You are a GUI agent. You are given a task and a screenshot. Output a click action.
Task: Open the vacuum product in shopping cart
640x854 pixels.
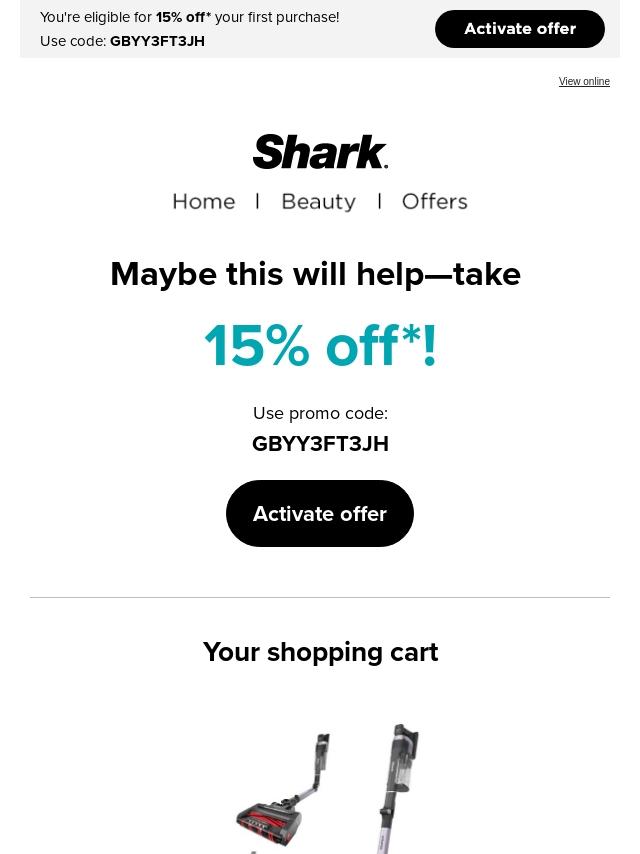click(328, 788)
